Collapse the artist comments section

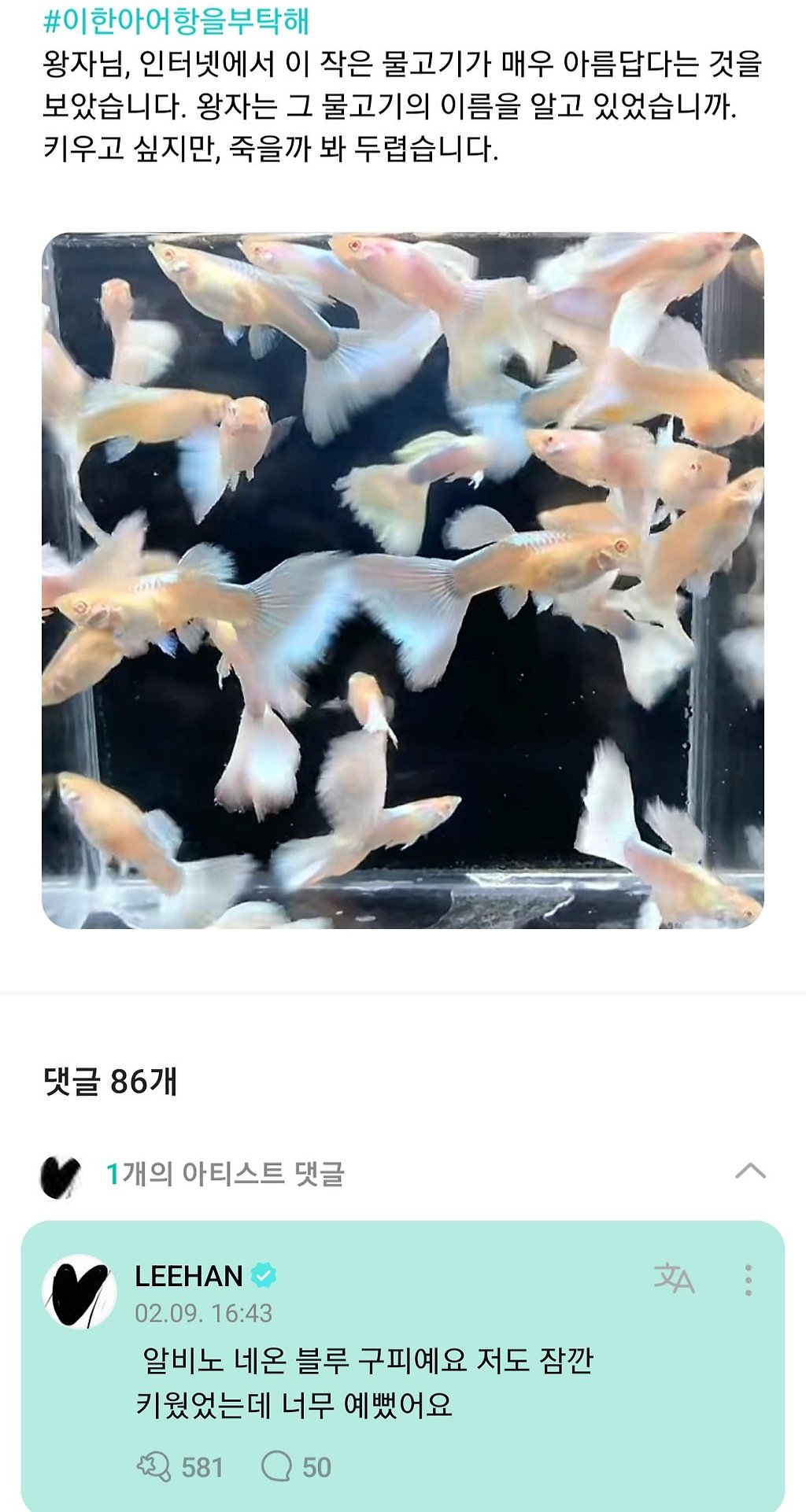click(749, 1171)
